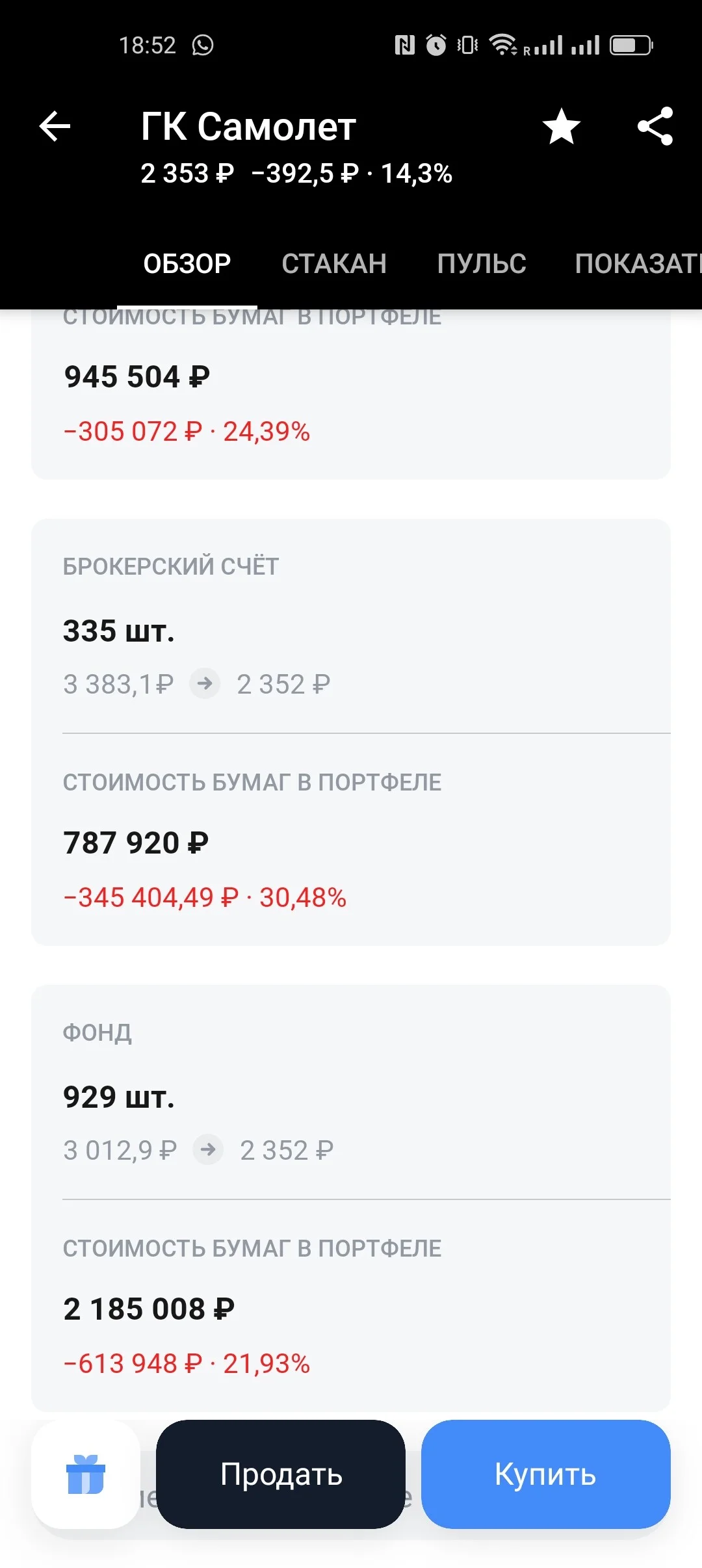Open the Пульс tab
The width and height of the screenshot is (702, 1568).
[482, 264]
